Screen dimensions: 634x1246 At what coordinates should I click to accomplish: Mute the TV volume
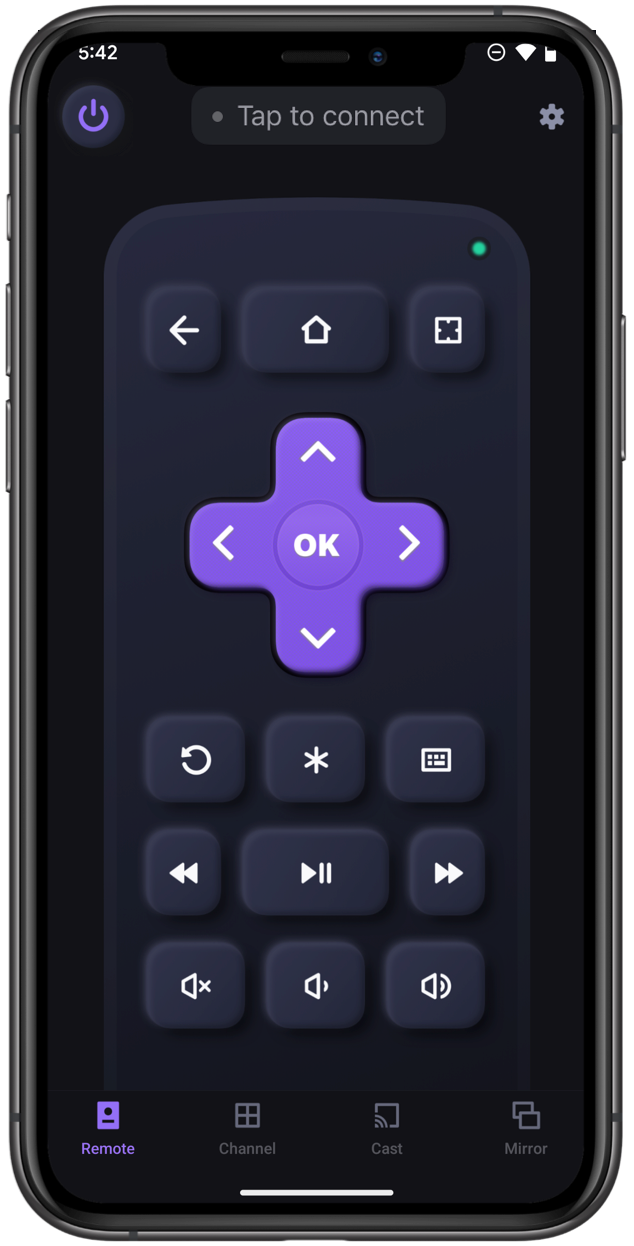click(x=196, y=986)
